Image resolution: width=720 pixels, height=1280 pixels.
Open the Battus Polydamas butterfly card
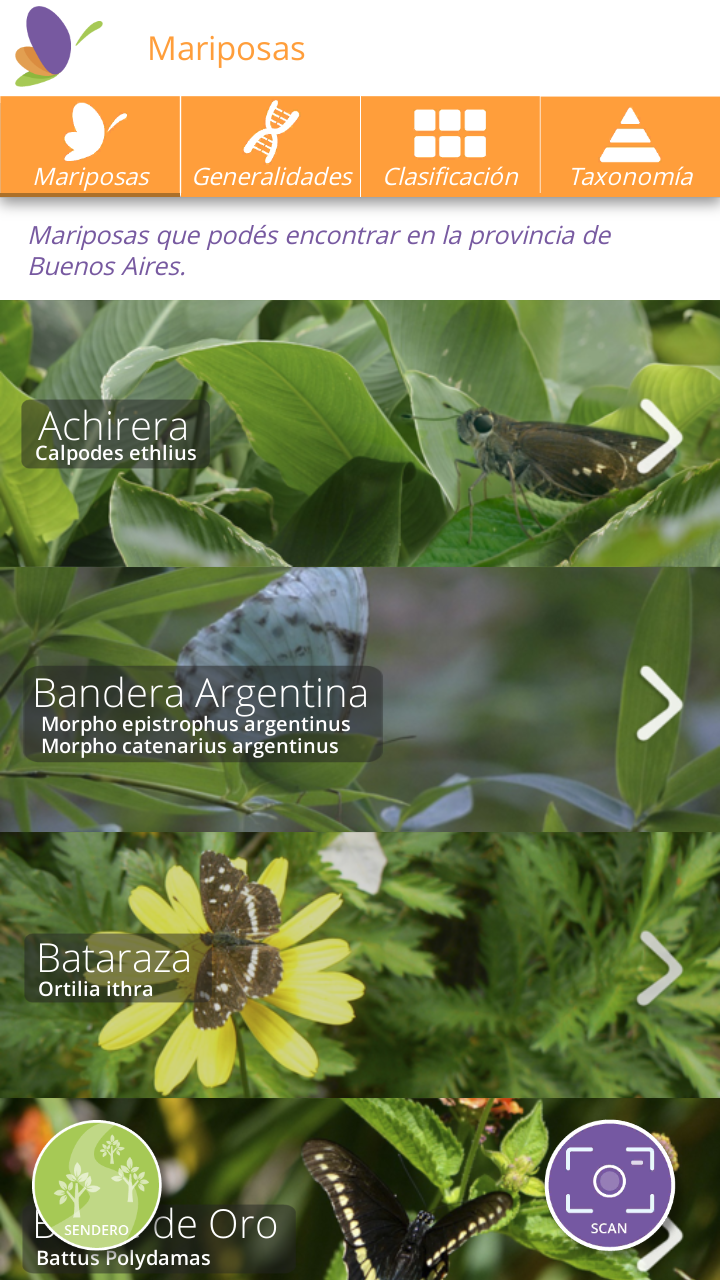tap(360, 1190)
